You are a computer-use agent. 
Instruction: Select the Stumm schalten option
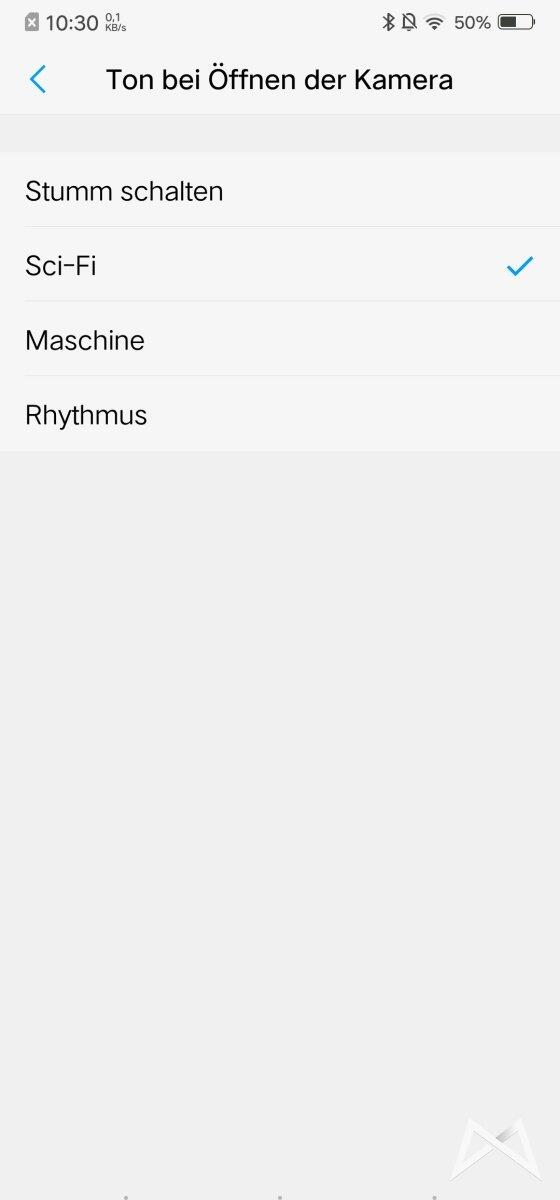pos(280,190)
